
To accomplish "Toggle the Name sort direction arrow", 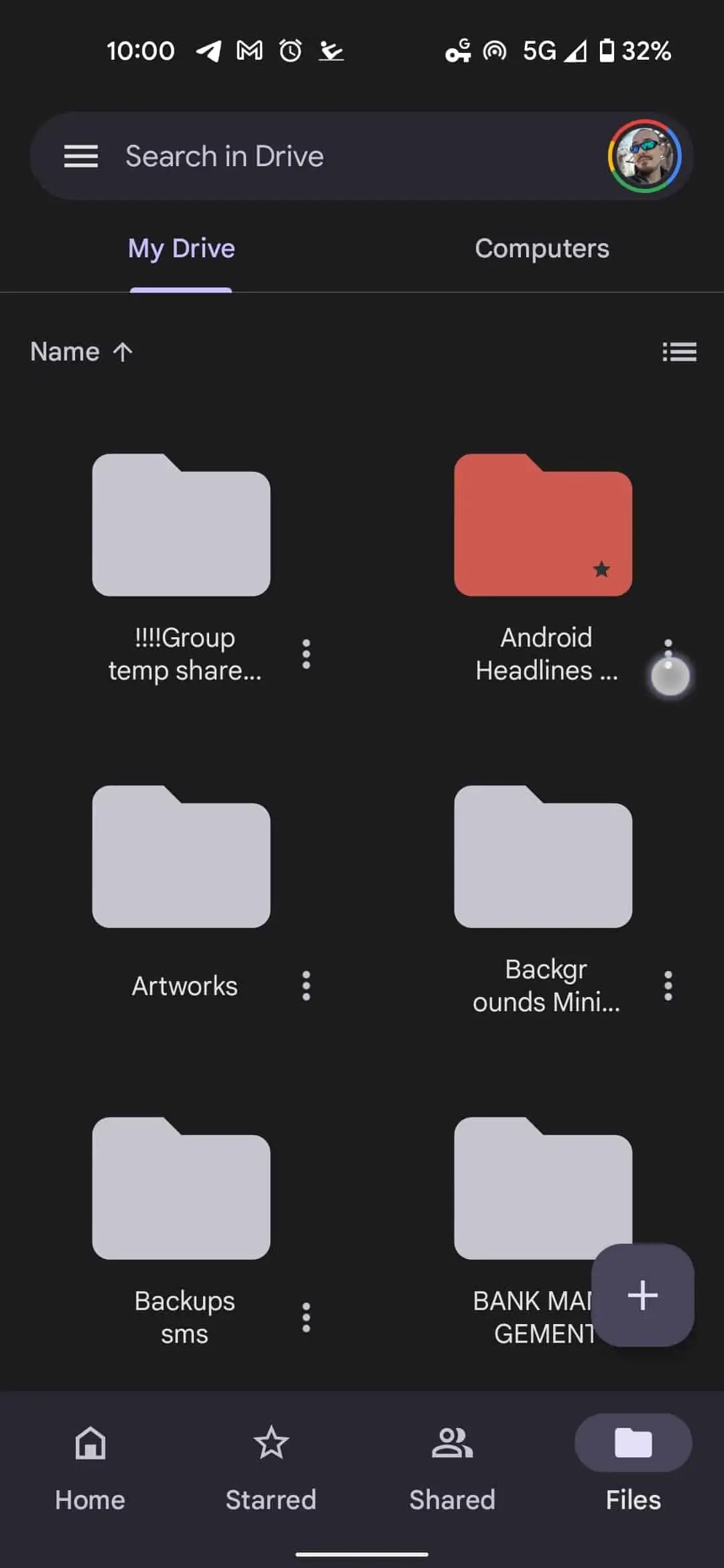I will coord(123,351).
